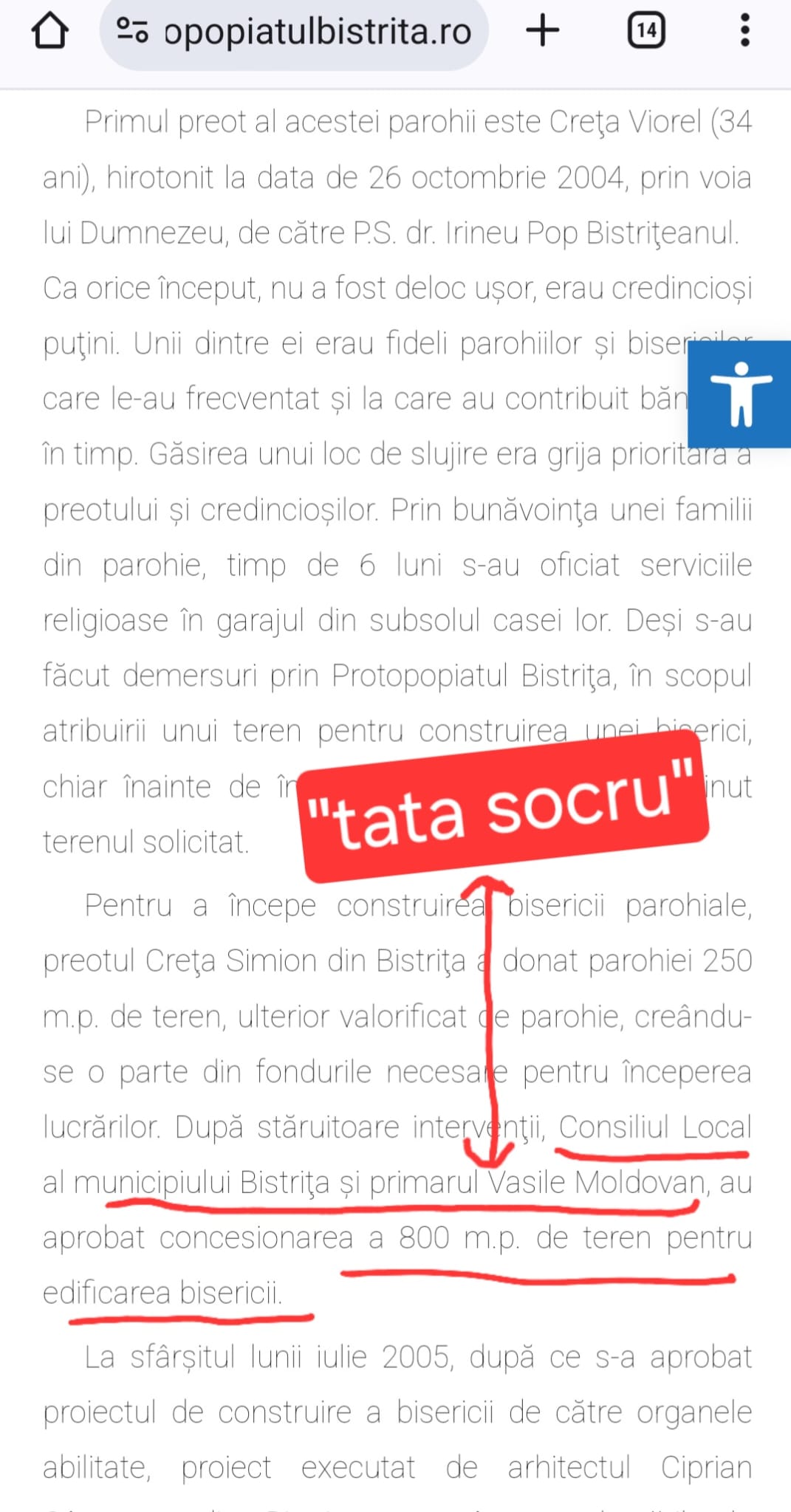Go to the browser home page
This screenshot has width=791, height=1512.
tap(49, 31)
